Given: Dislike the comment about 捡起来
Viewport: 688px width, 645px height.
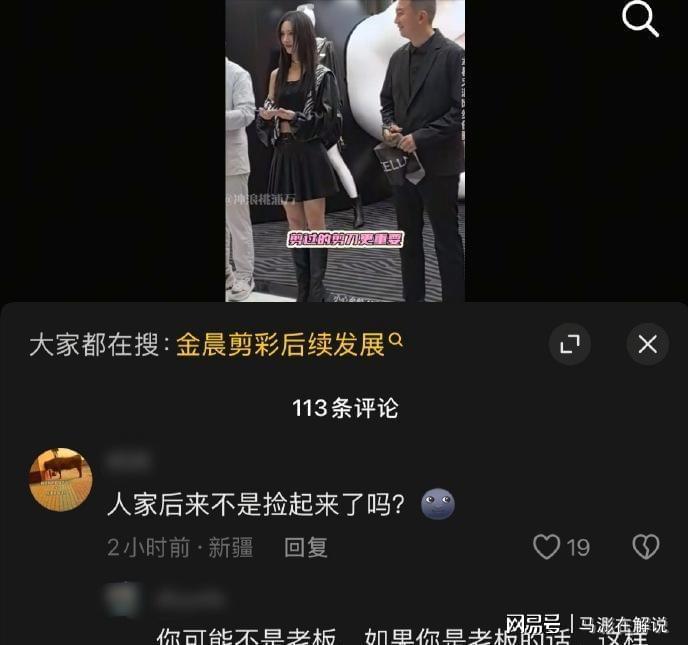Looking at the screenshot, I should click(646, 547).
